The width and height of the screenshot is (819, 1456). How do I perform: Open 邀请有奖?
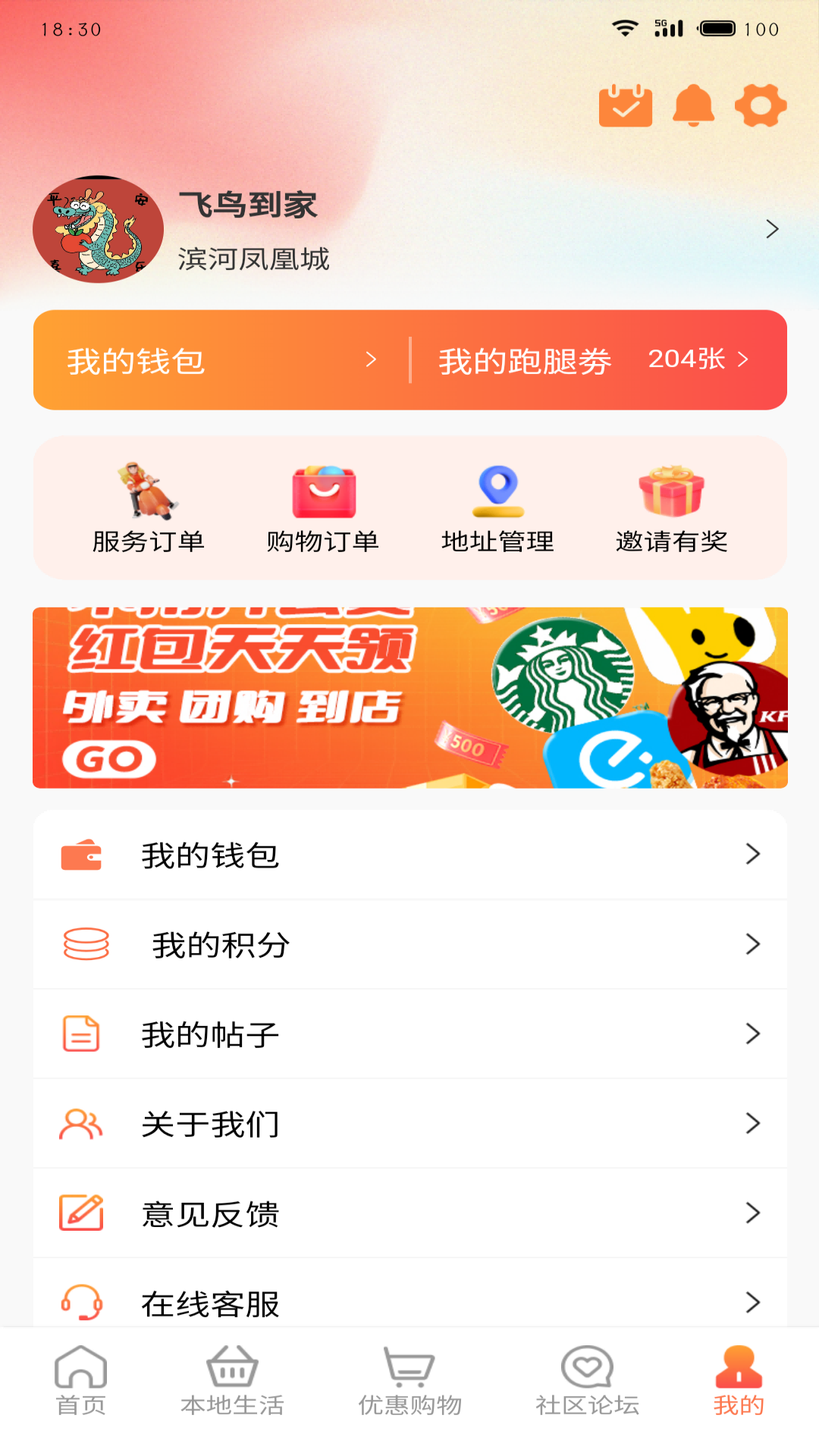click(671, 508)
